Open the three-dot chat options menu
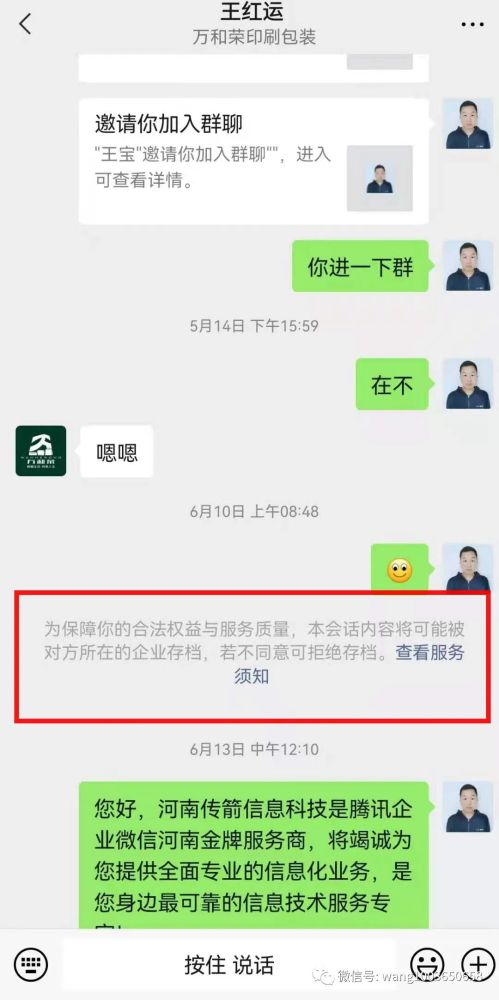The width and height of the screenshot is (499, 1000). click(x=472, y=24)
